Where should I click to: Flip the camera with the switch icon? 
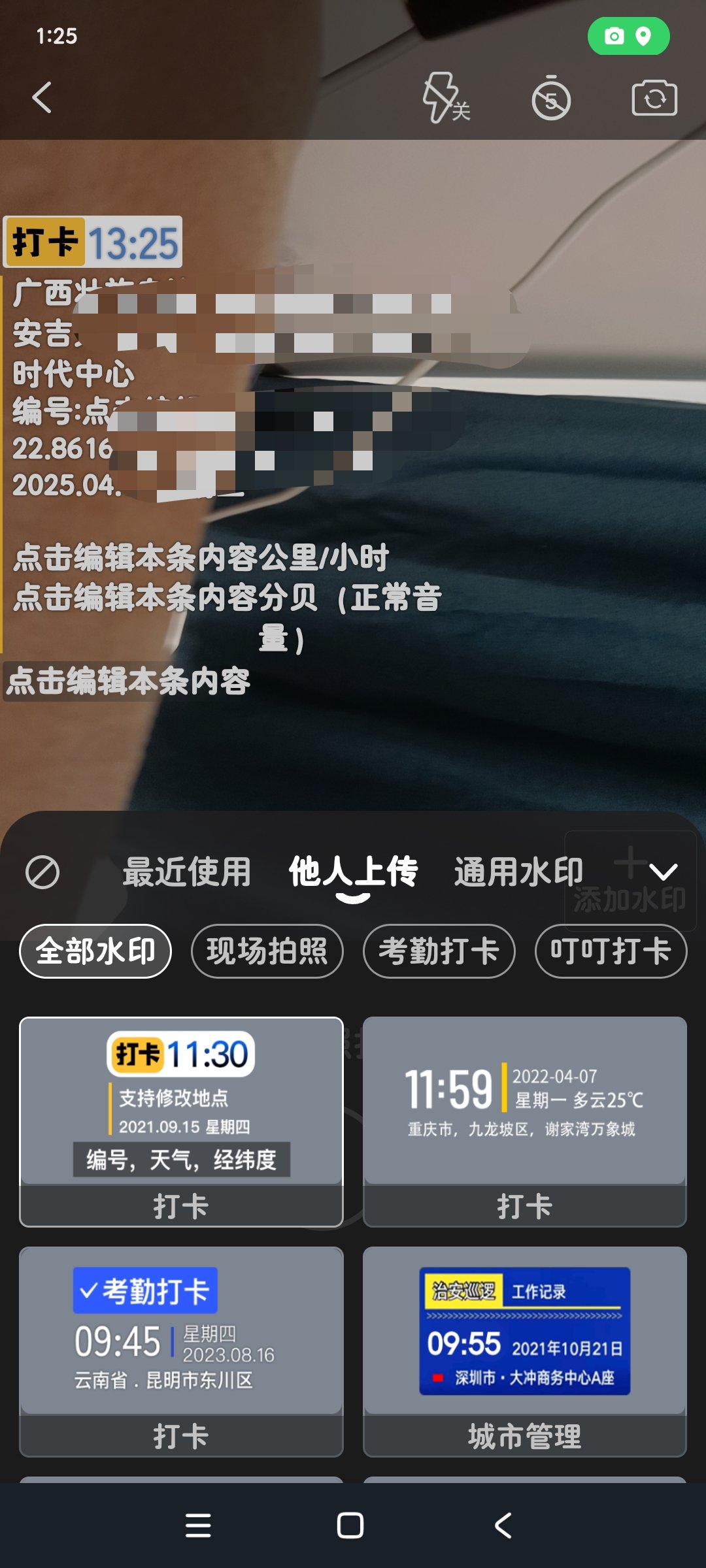pyautogui.click(x=654, y=99)
